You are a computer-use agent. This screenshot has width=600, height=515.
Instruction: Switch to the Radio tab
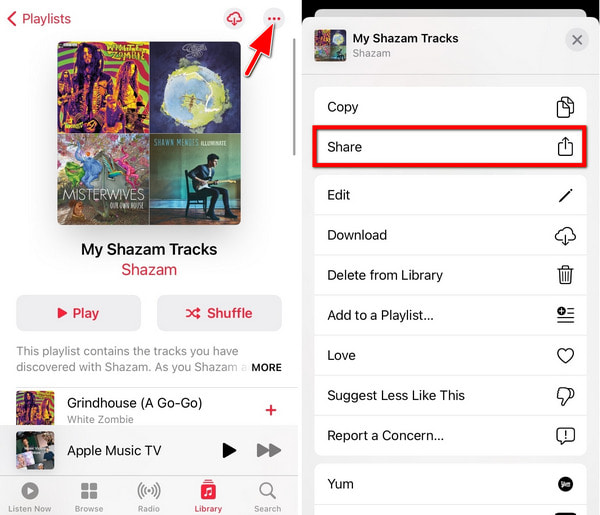pyautogui.click(x=148, y=496)
